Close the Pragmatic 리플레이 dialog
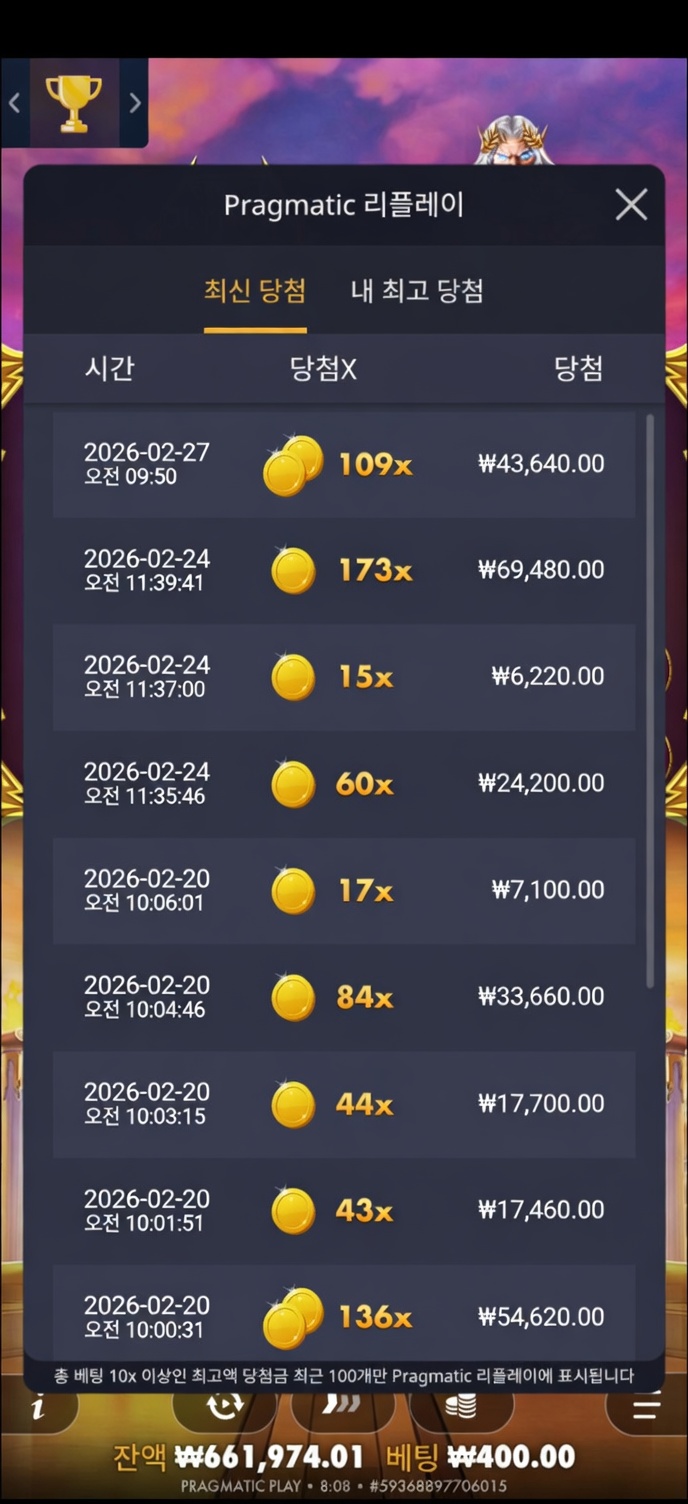The height and width of the screenshot is (1504, 688). (631, 205)
